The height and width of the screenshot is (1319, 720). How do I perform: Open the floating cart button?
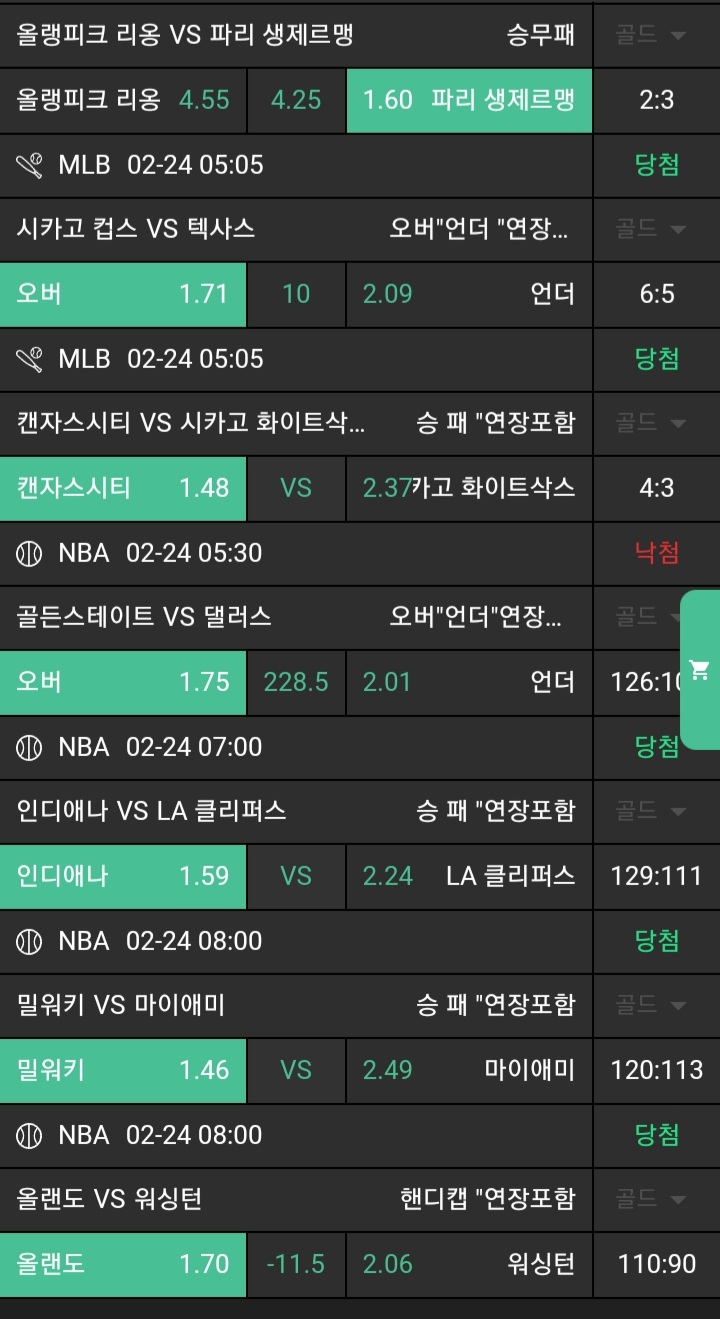700,670
